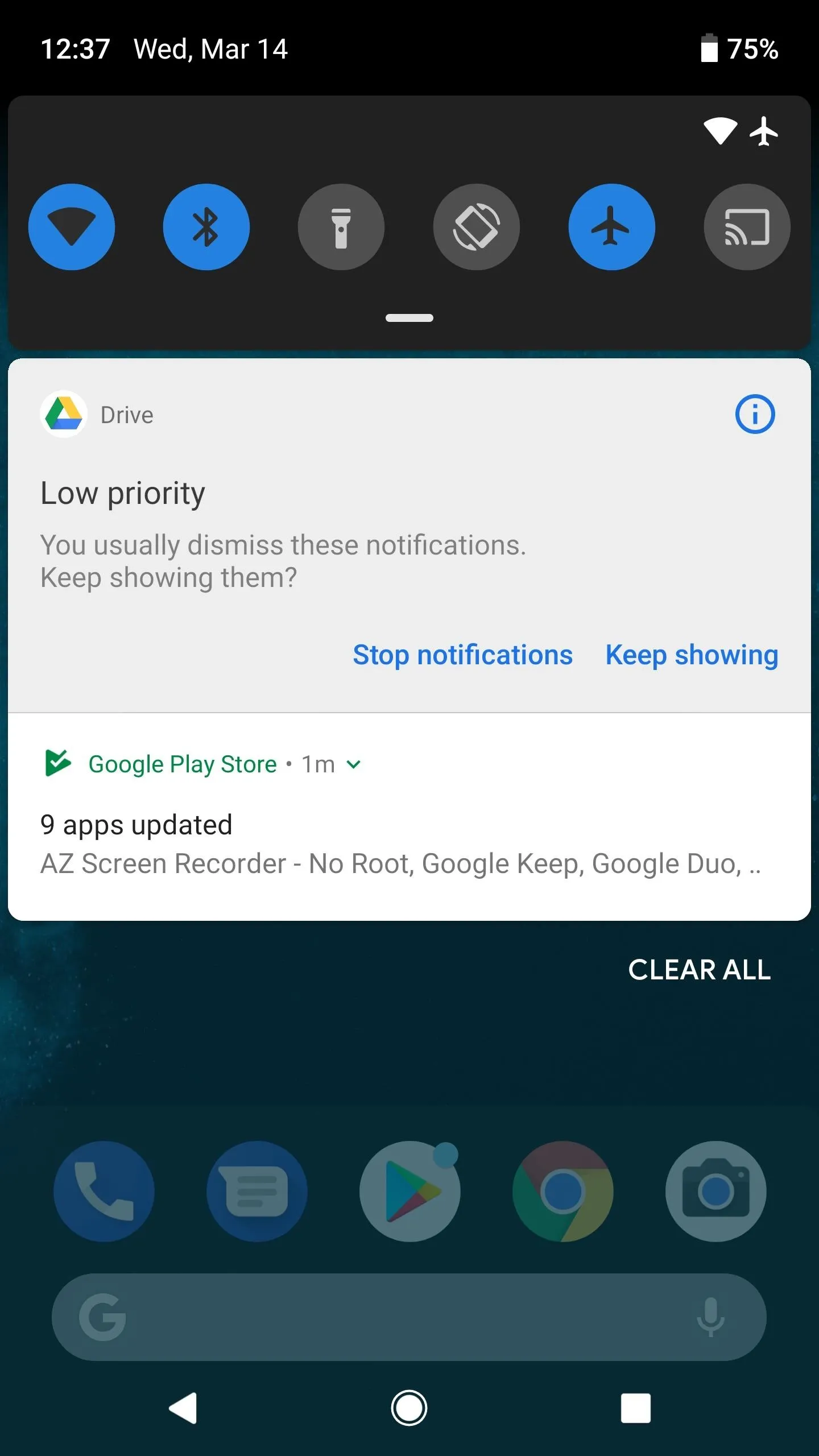Choose Stop notifications for Drive
Image resolution: width=819 pixels, height=1456 pixels.
462,655
